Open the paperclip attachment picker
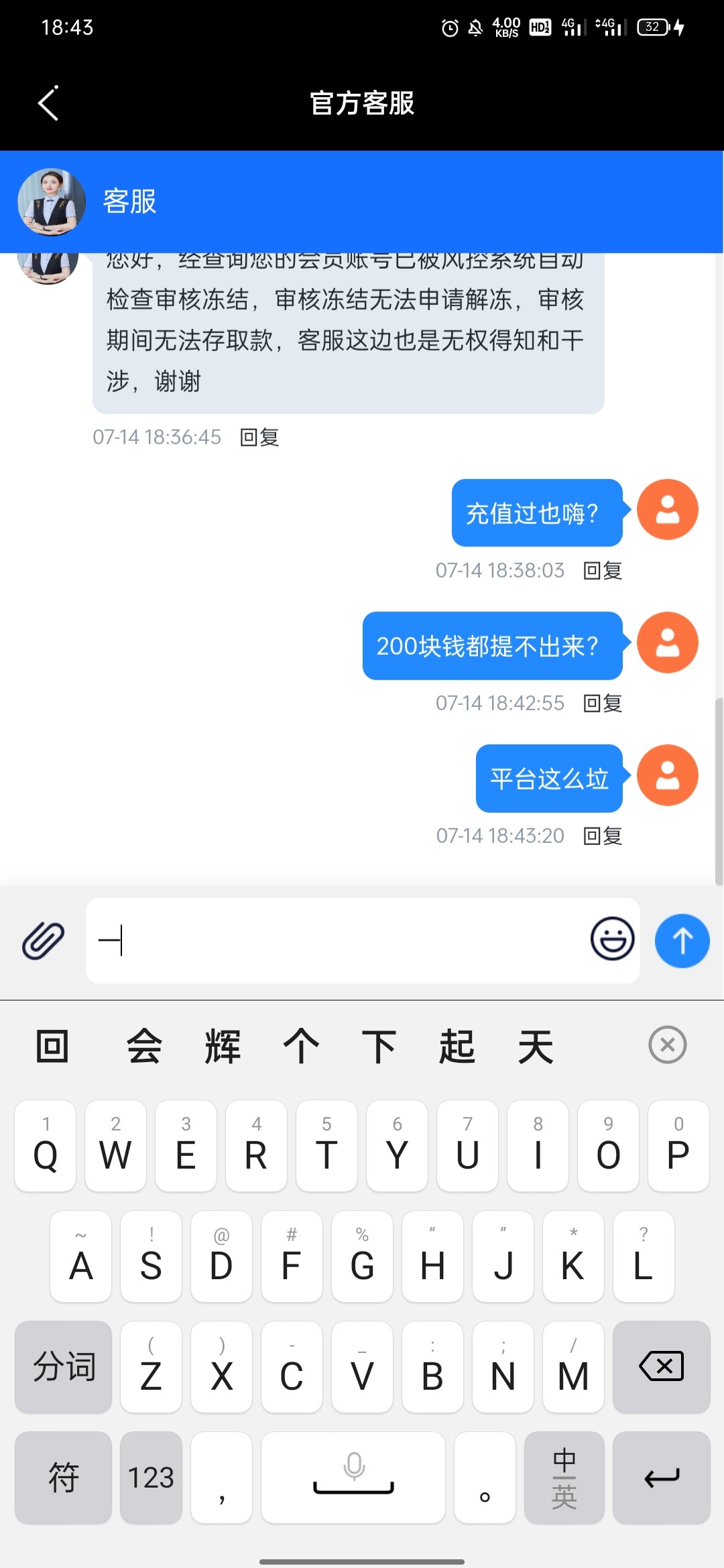Viewport: 724px width, 1568px height. (44, 940)
